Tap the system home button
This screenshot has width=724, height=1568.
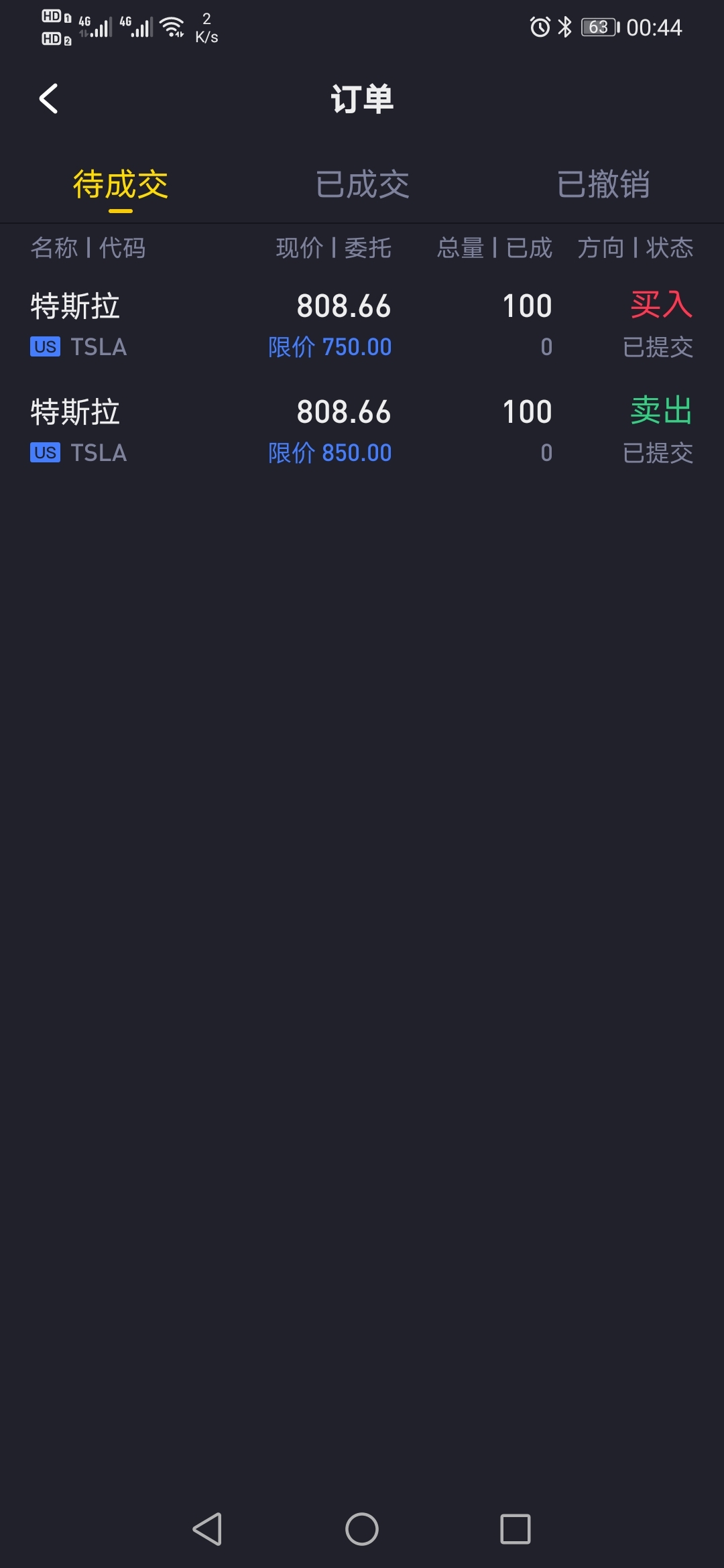pyautogui.click(x=362, y=1529)
